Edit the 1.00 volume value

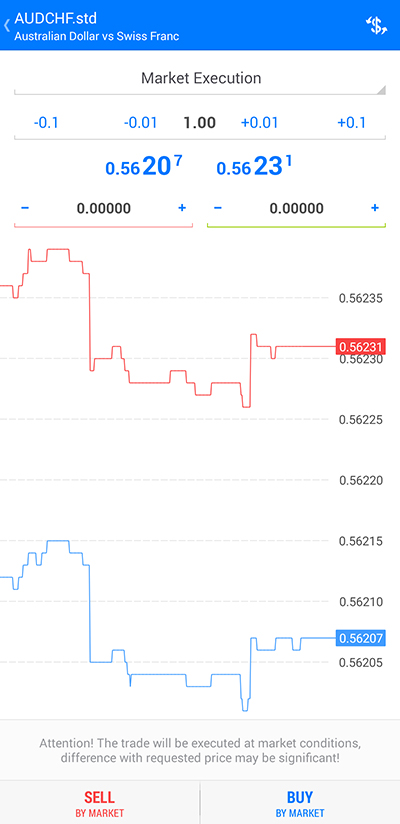point(199,123)
